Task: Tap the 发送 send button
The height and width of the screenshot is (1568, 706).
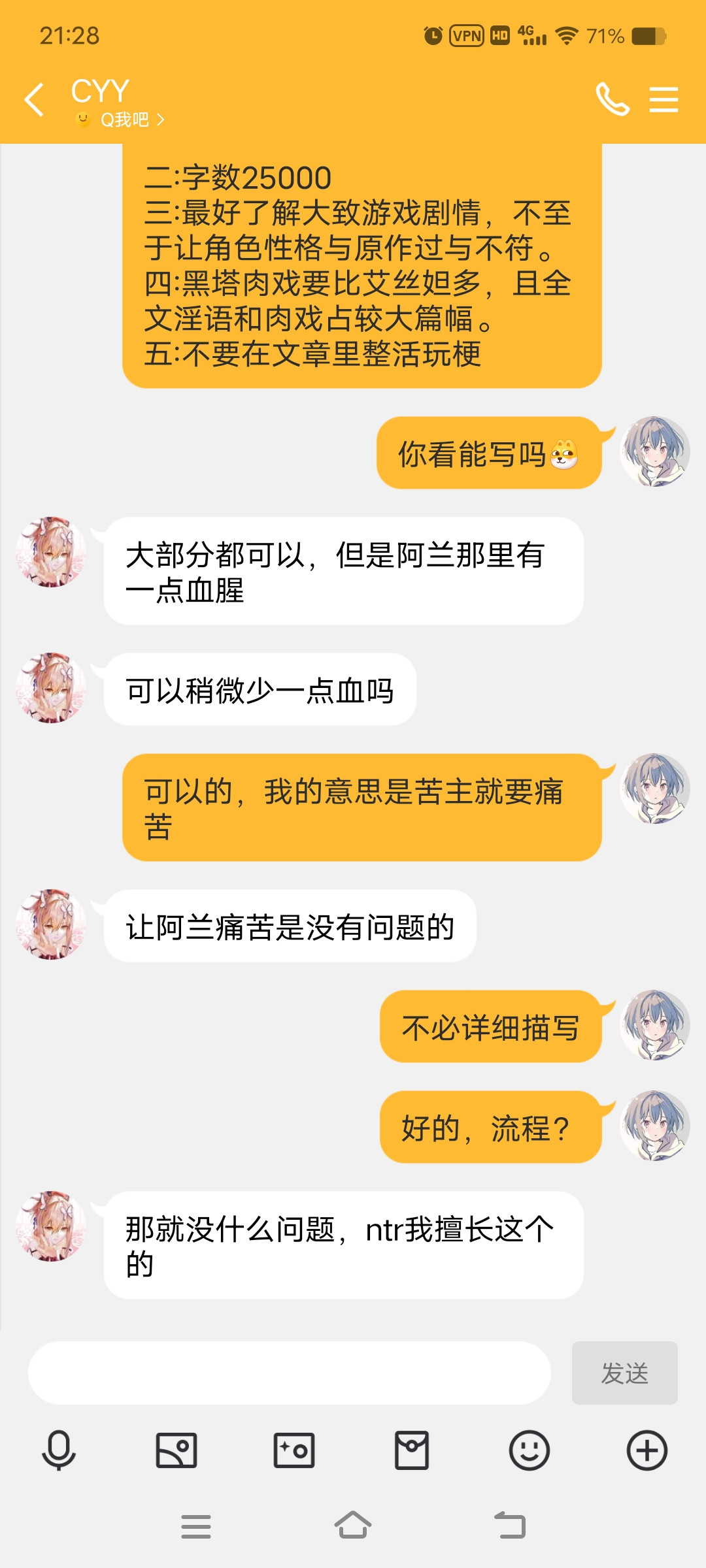Action: coord(624,1373)
